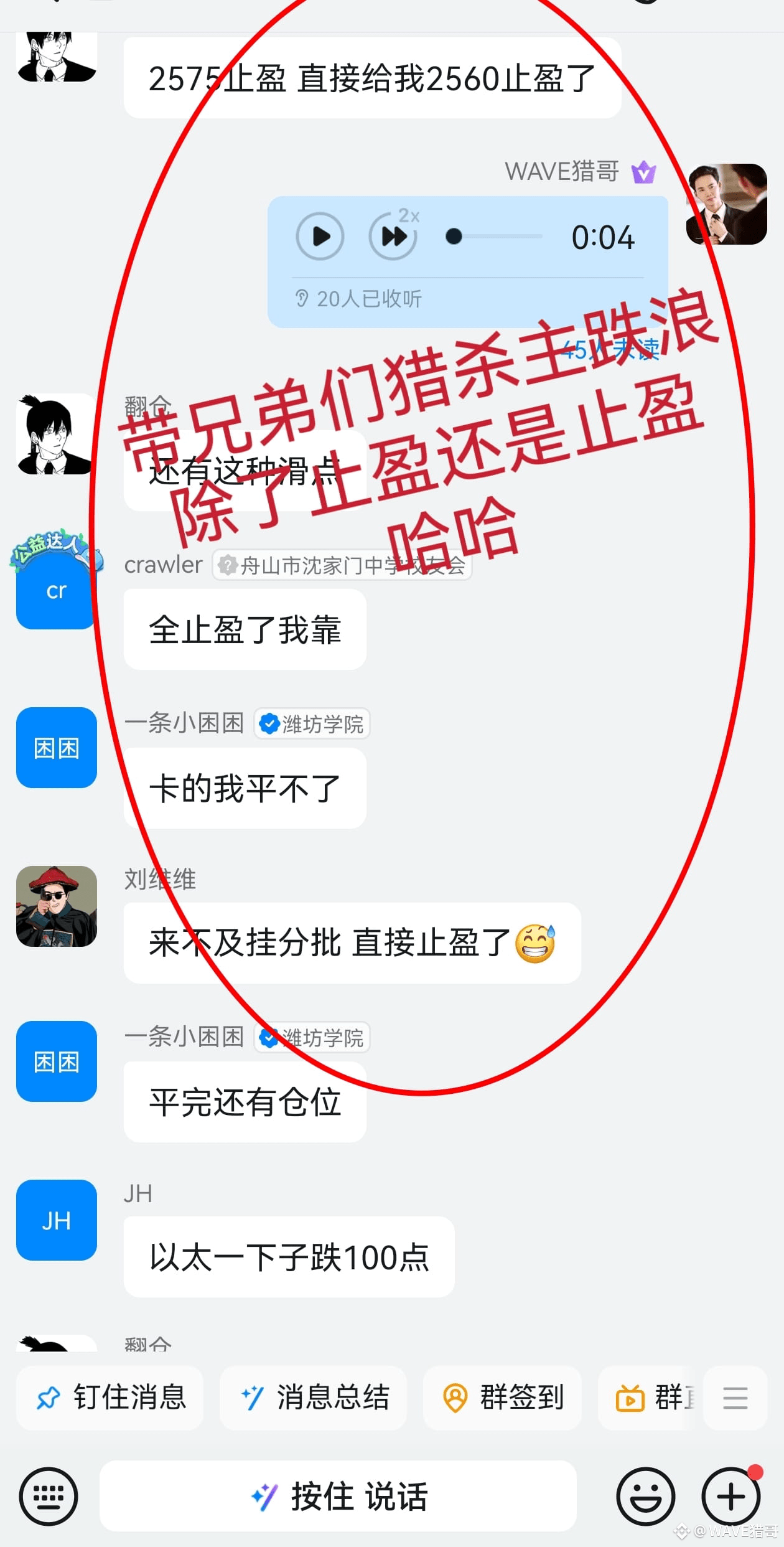Play WAVE猎哥's voice message
Screen dimensions: 784x1547
[x=320, y=237]
